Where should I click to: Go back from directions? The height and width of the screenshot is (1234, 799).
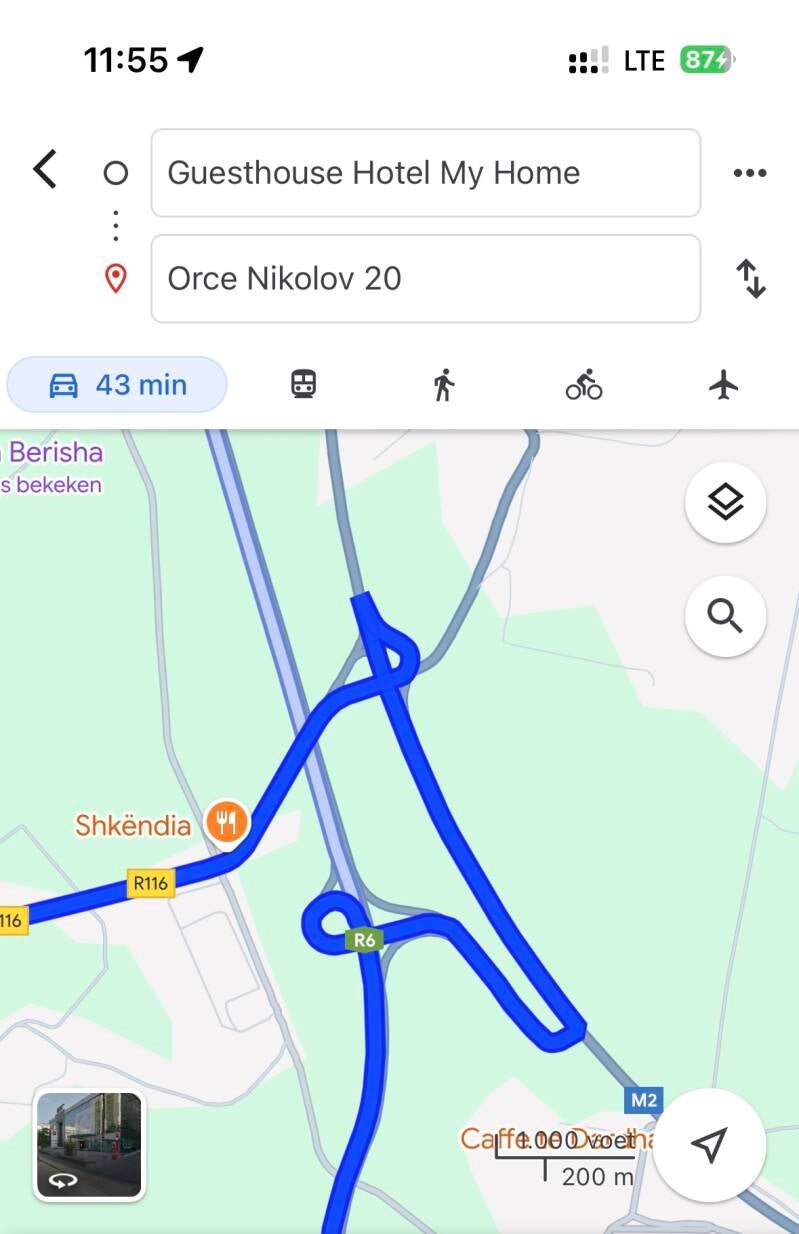pyautogui.click(x=45, y=170)
